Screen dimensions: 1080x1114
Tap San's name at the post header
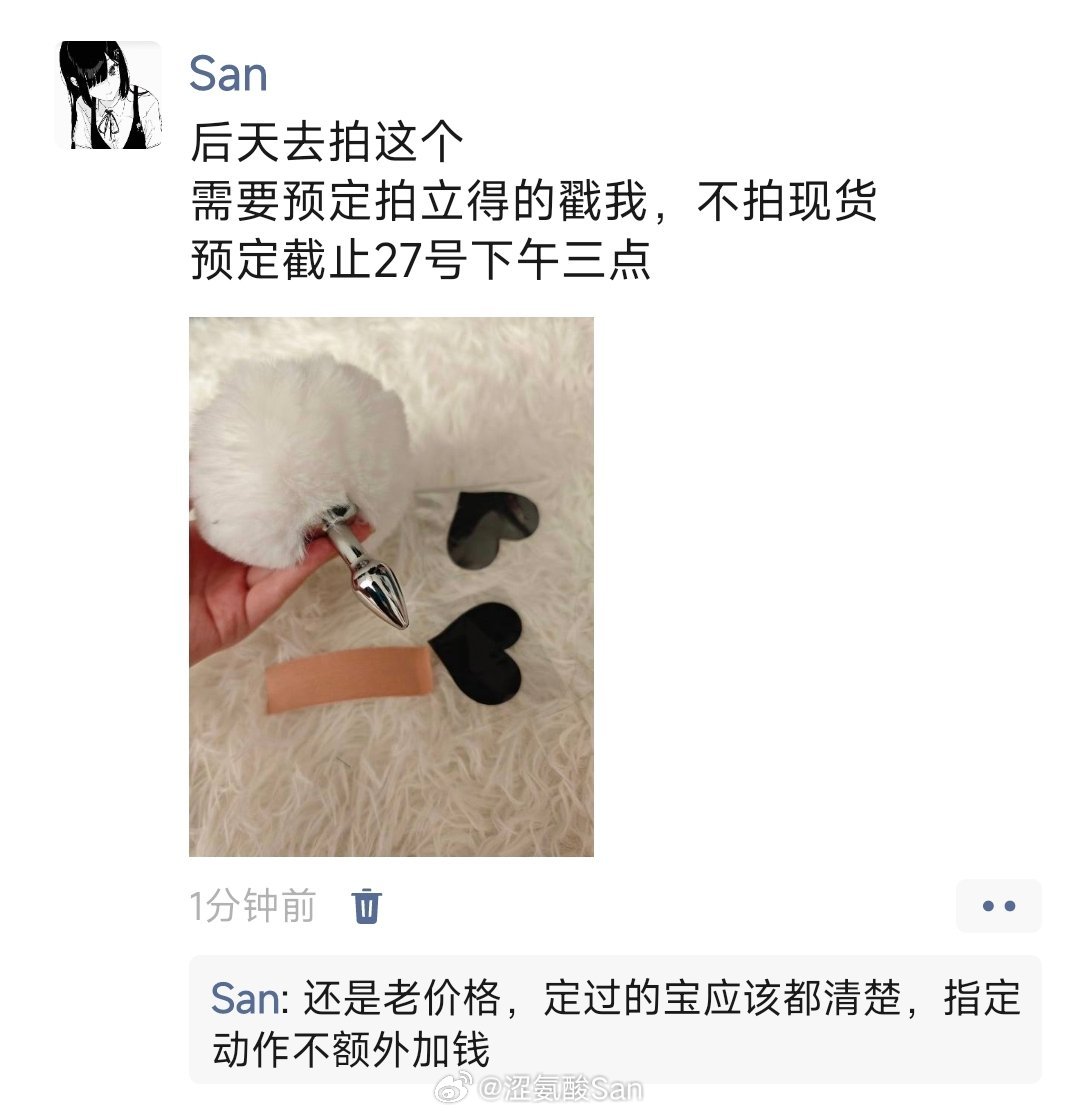click(x=228, y=75)
